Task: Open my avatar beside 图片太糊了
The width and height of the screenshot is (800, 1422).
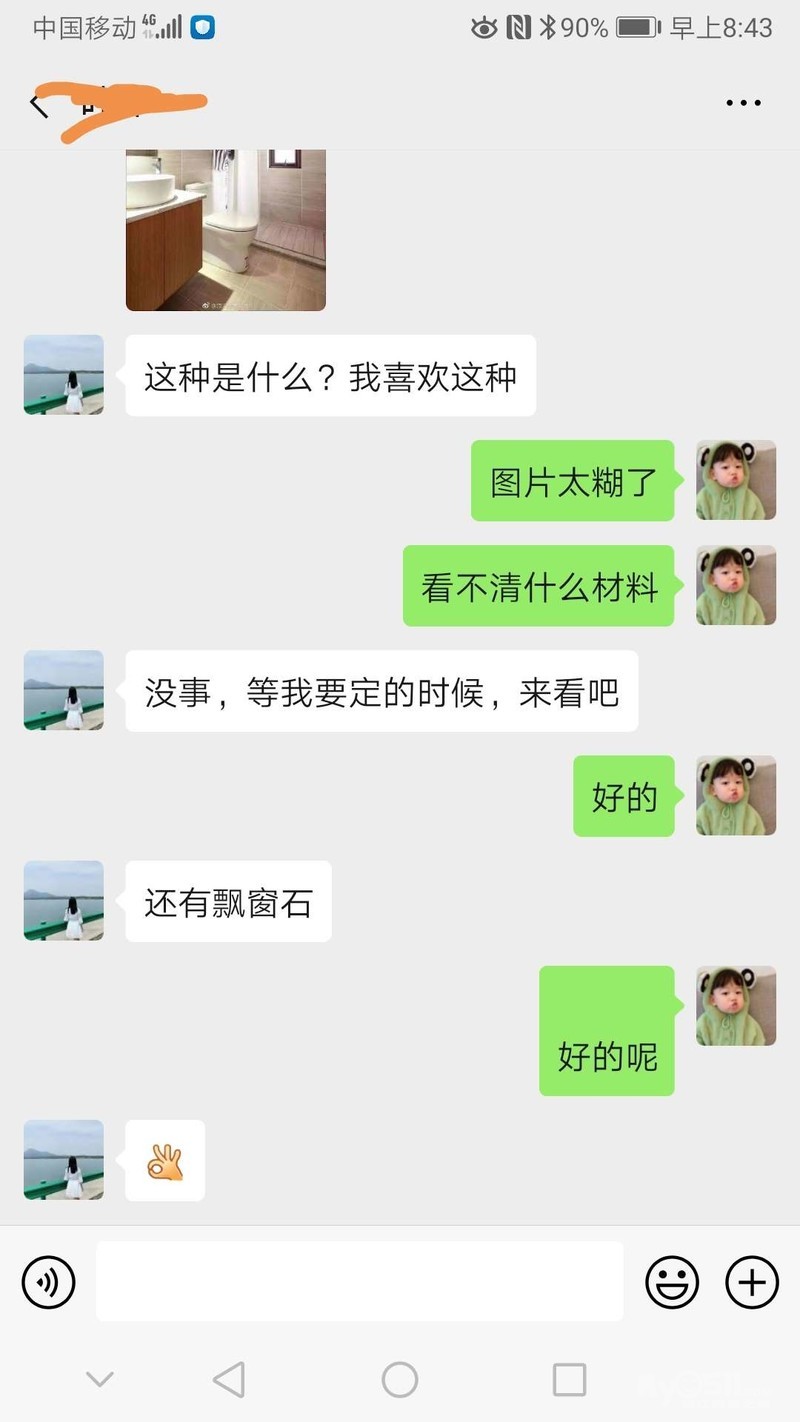Action: (x=736, y=480)
